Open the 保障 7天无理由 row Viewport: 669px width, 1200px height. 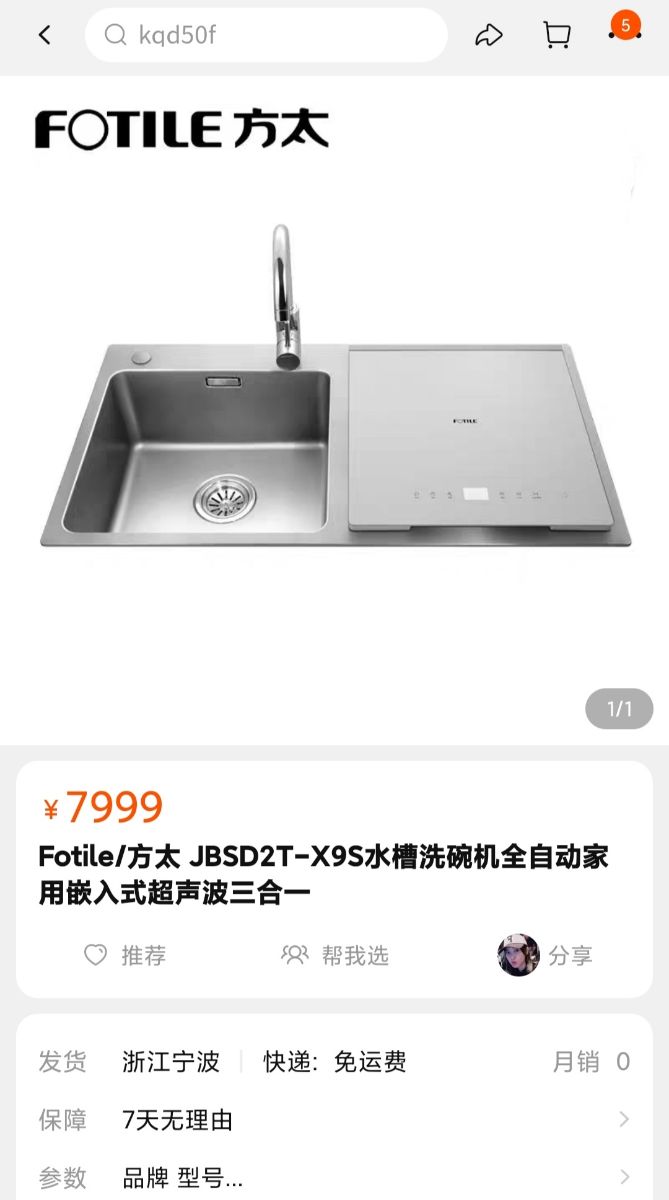pyautogui.click(x=334, y=1120)
